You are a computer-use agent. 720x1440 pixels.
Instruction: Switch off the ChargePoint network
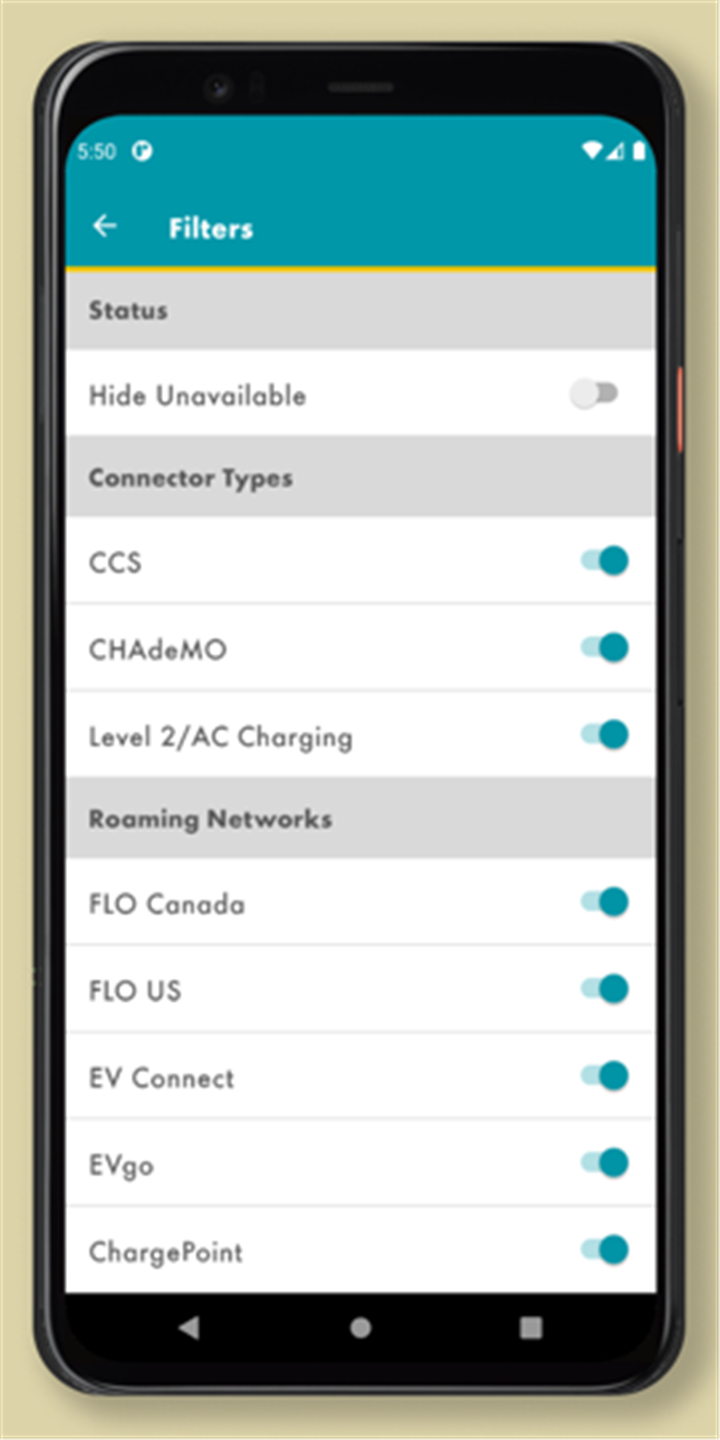coord(605,1250)
